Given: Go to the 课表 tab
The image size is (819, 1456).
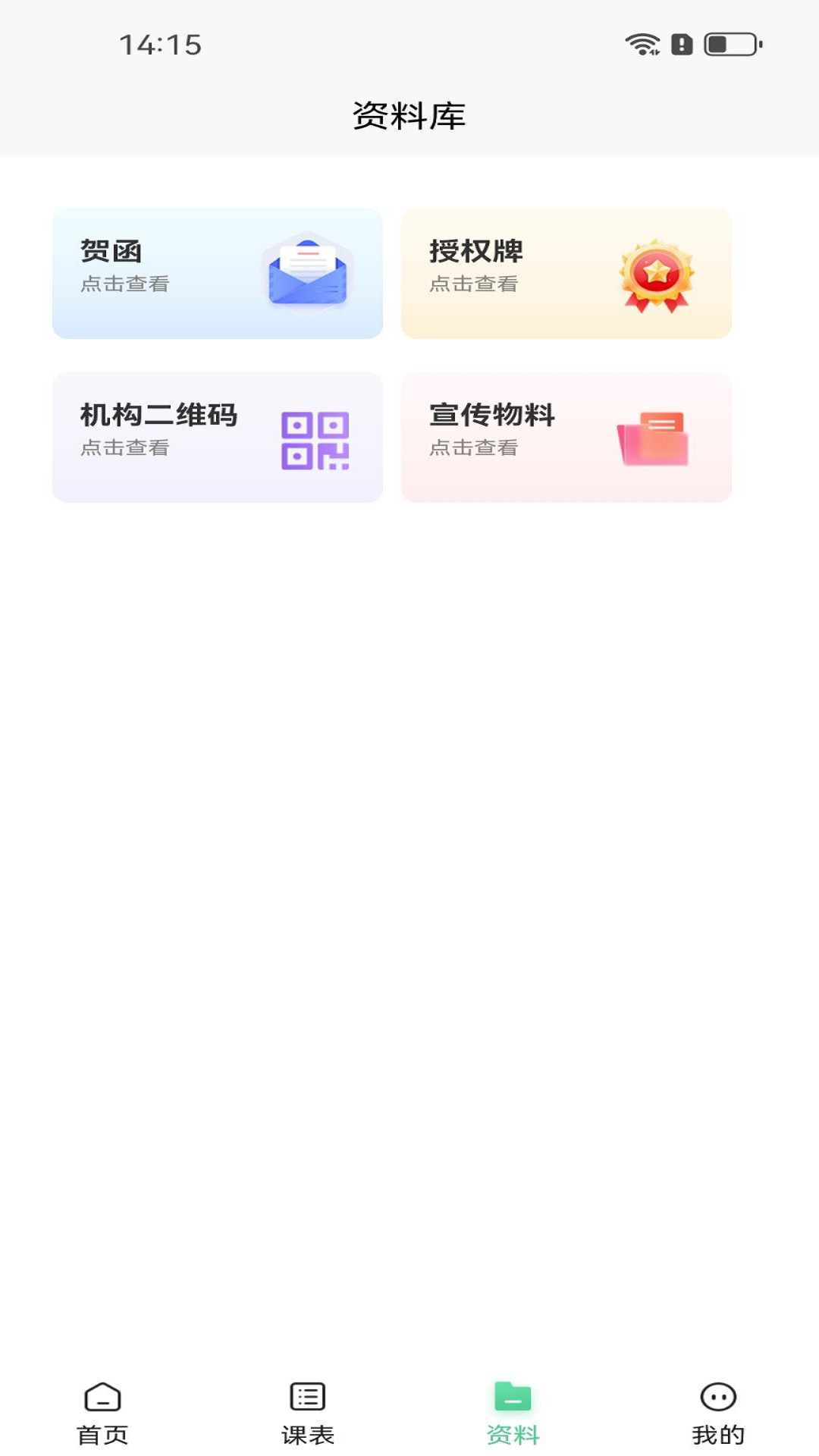Looking at the screenshot, I should point(308,1414).
